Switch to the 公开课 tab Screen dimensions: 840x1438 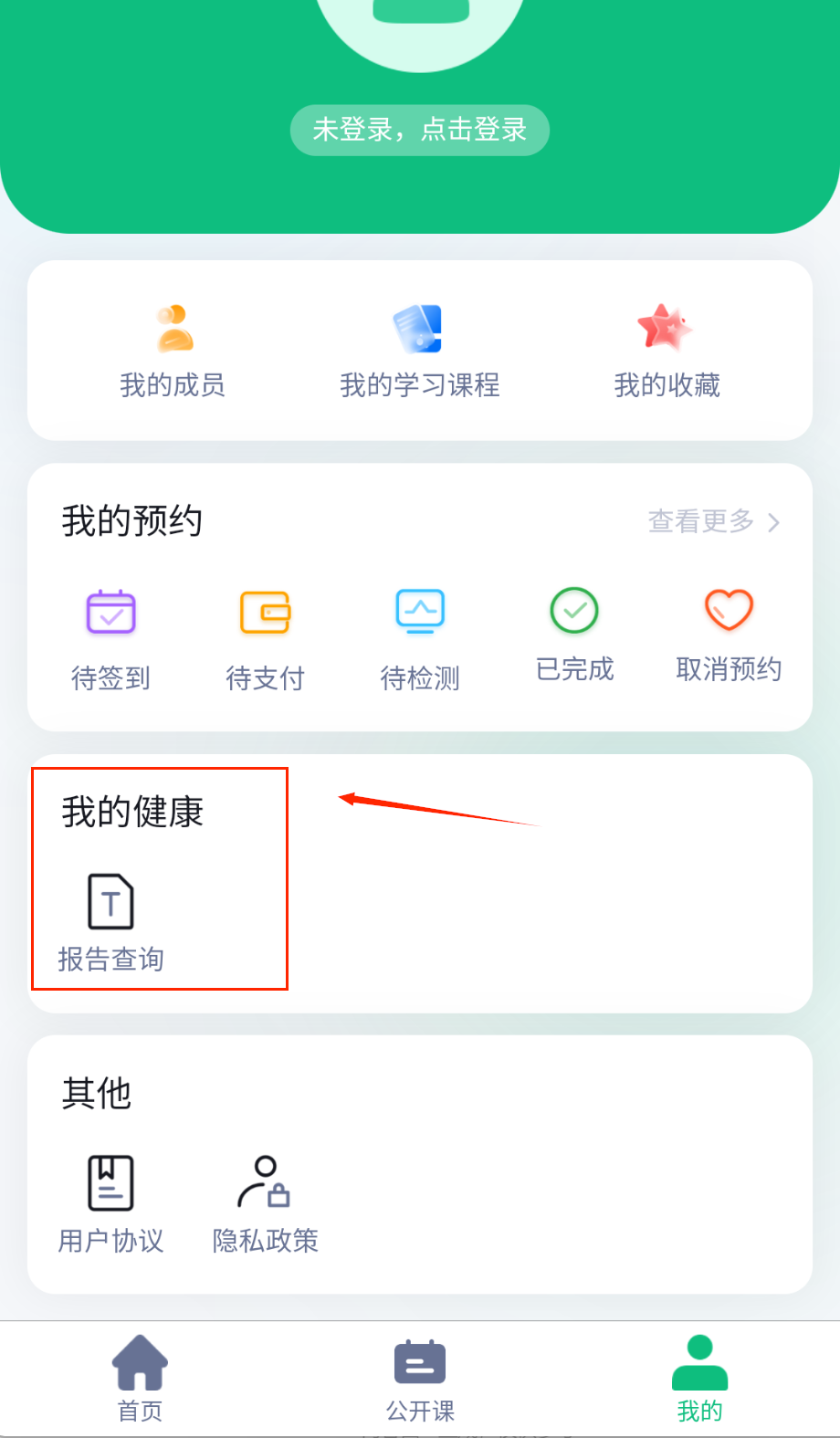[x=419, y=1378]
